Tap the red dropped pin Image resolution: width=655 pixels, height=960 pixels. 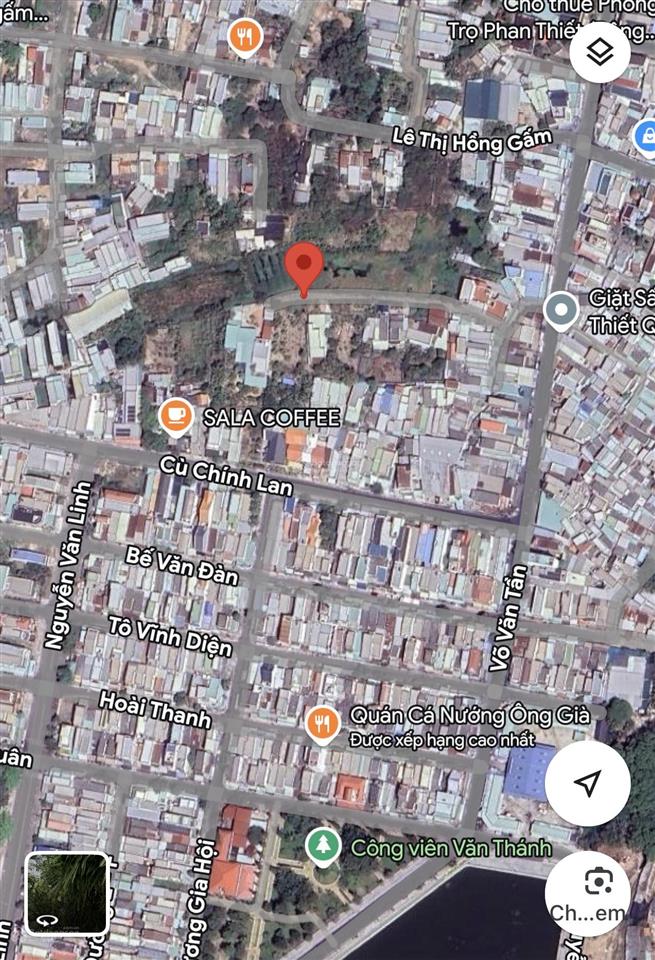click(x=304, y=268)
